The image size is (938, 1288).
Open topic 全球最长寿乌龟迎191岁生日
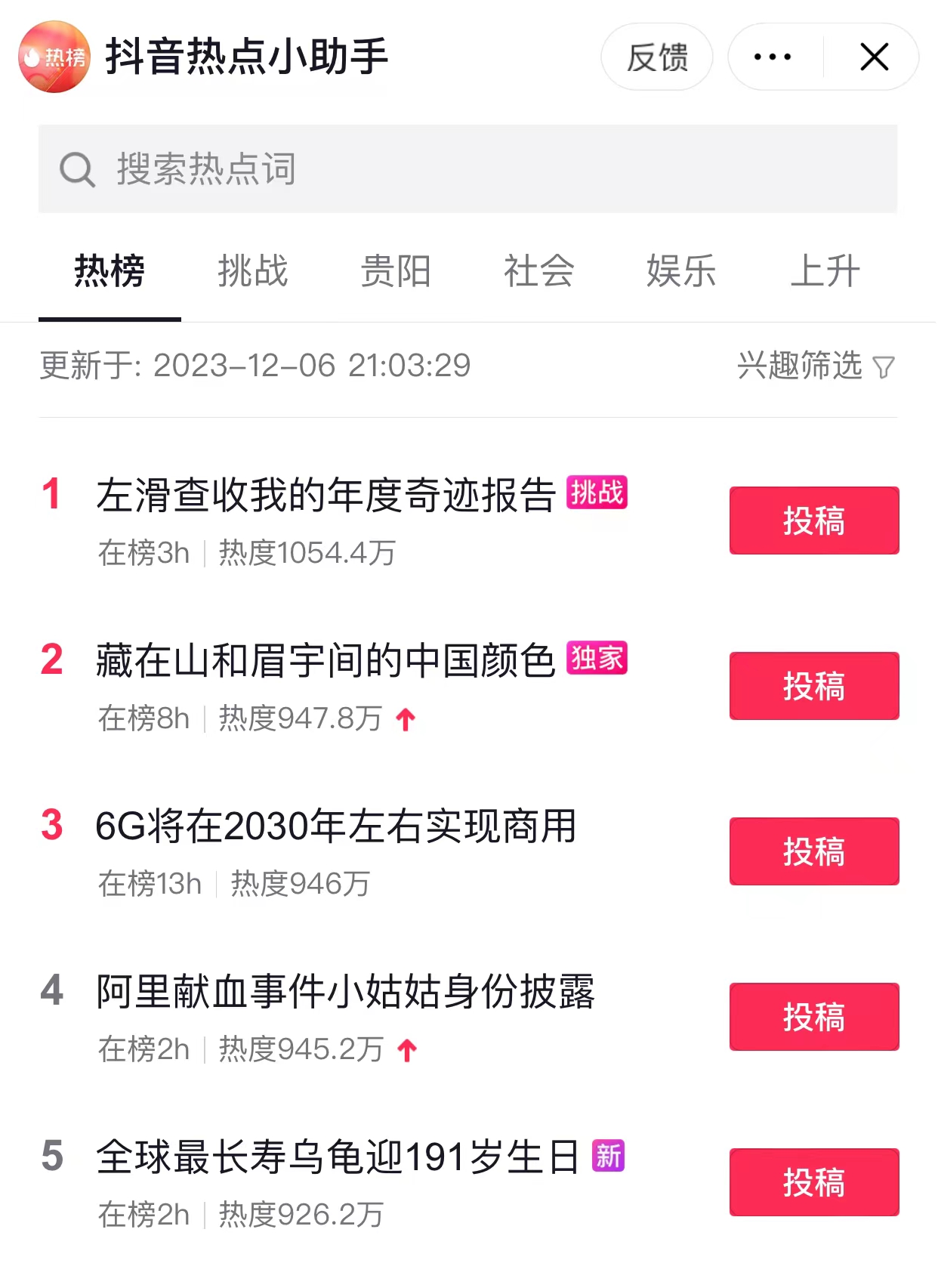click(338, 1157)
